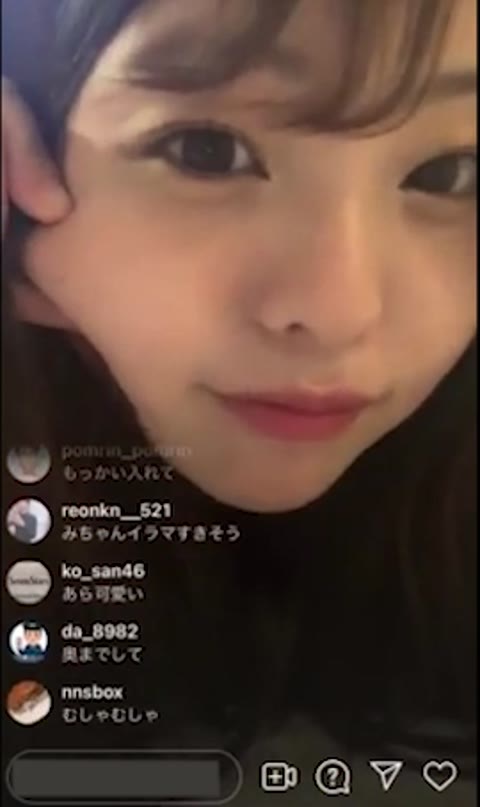Tap the comment input field
This screenshot has height=807, width=480.
click(123, 777)
